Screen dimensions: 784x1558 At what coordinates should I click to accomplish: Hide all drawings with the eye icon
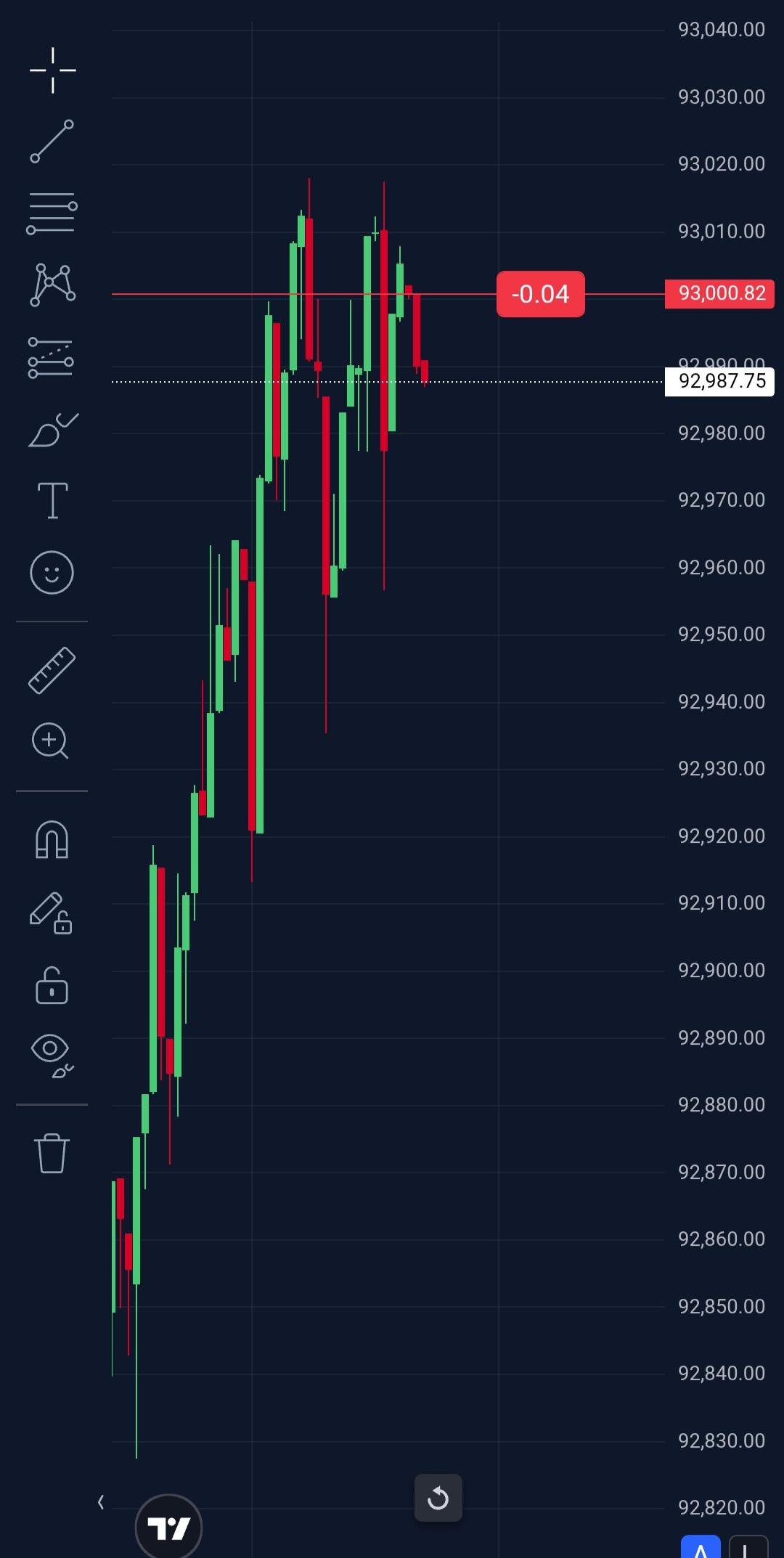tap(51, 1055)
